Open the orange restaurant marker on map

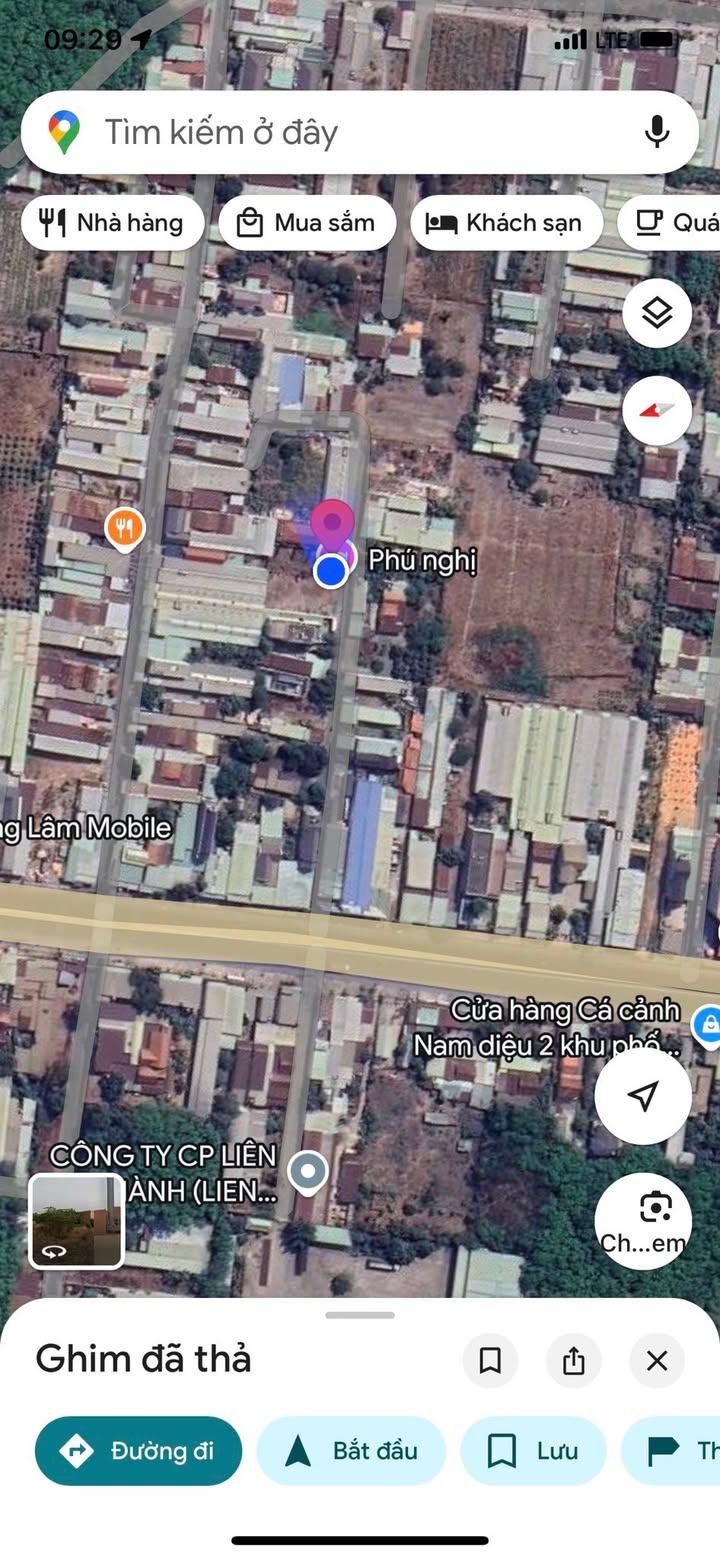124,528
